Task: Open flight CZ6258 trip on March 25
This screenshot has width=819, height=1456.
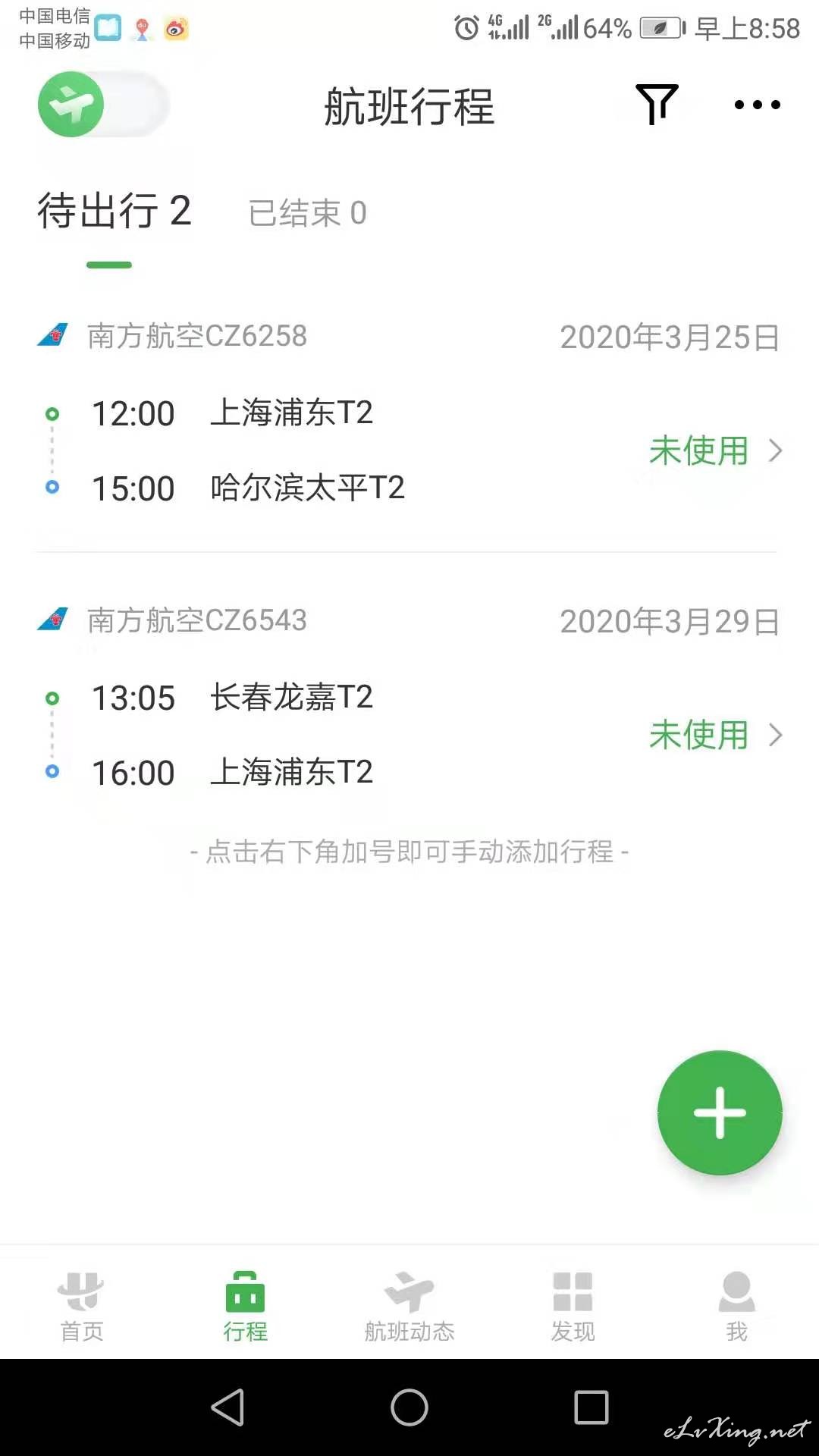Action: pos(408,413)
